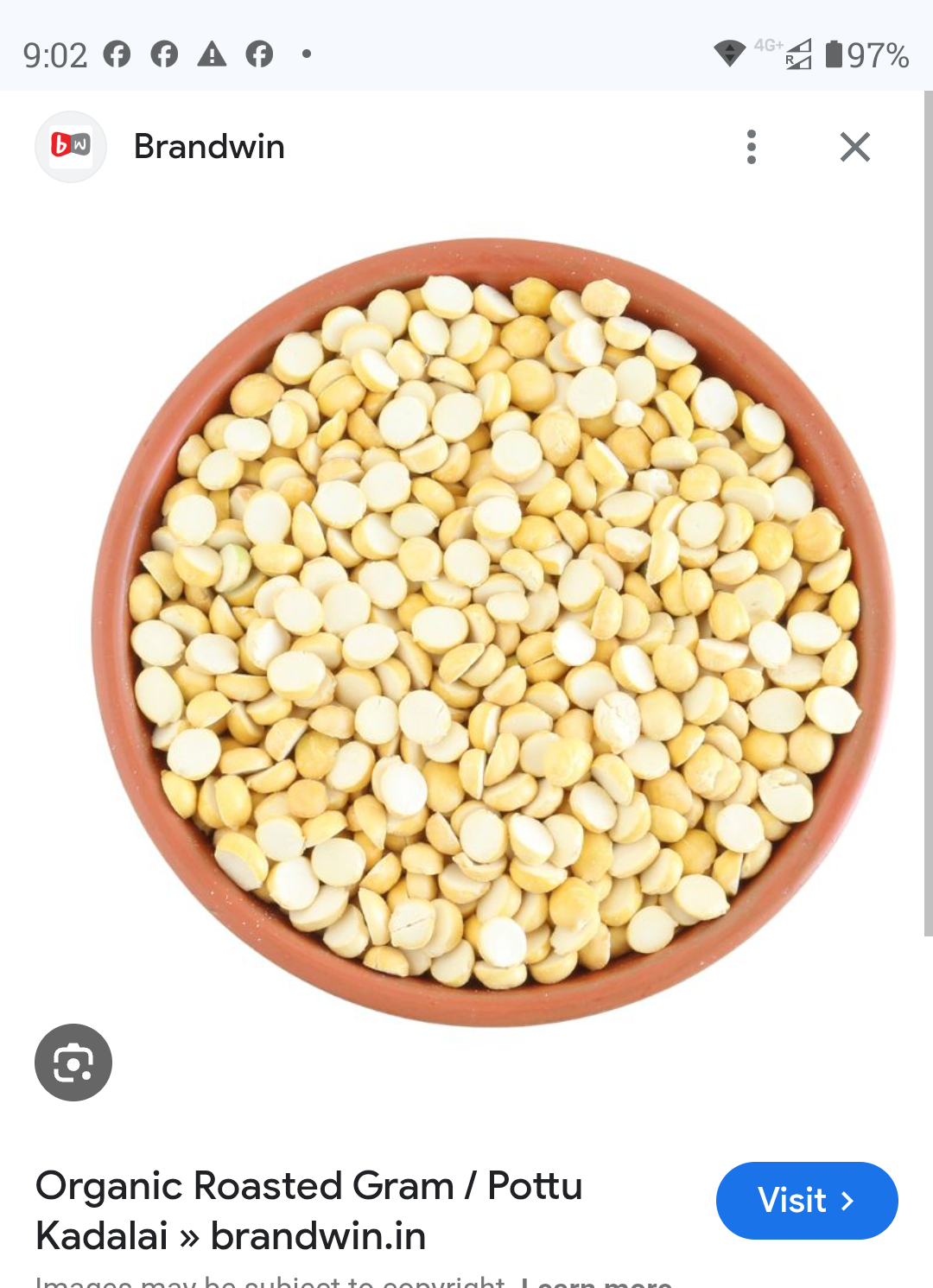933x1288 pixels.
Task: Open the roasted gram image
Action: pyautogui.click(x=492, y=631)
